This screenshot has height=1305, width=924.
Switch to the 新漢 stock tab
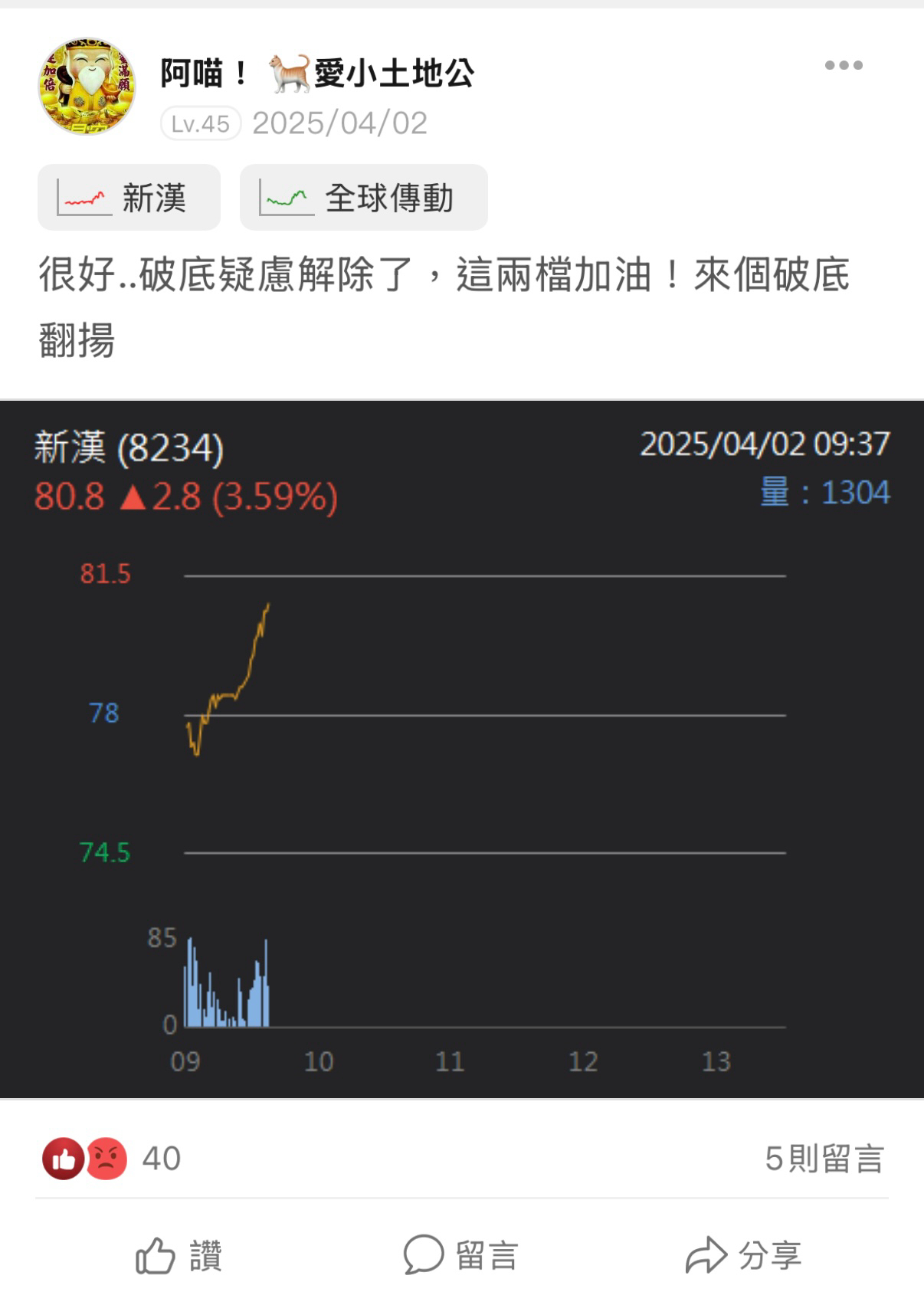click(128, 198)
